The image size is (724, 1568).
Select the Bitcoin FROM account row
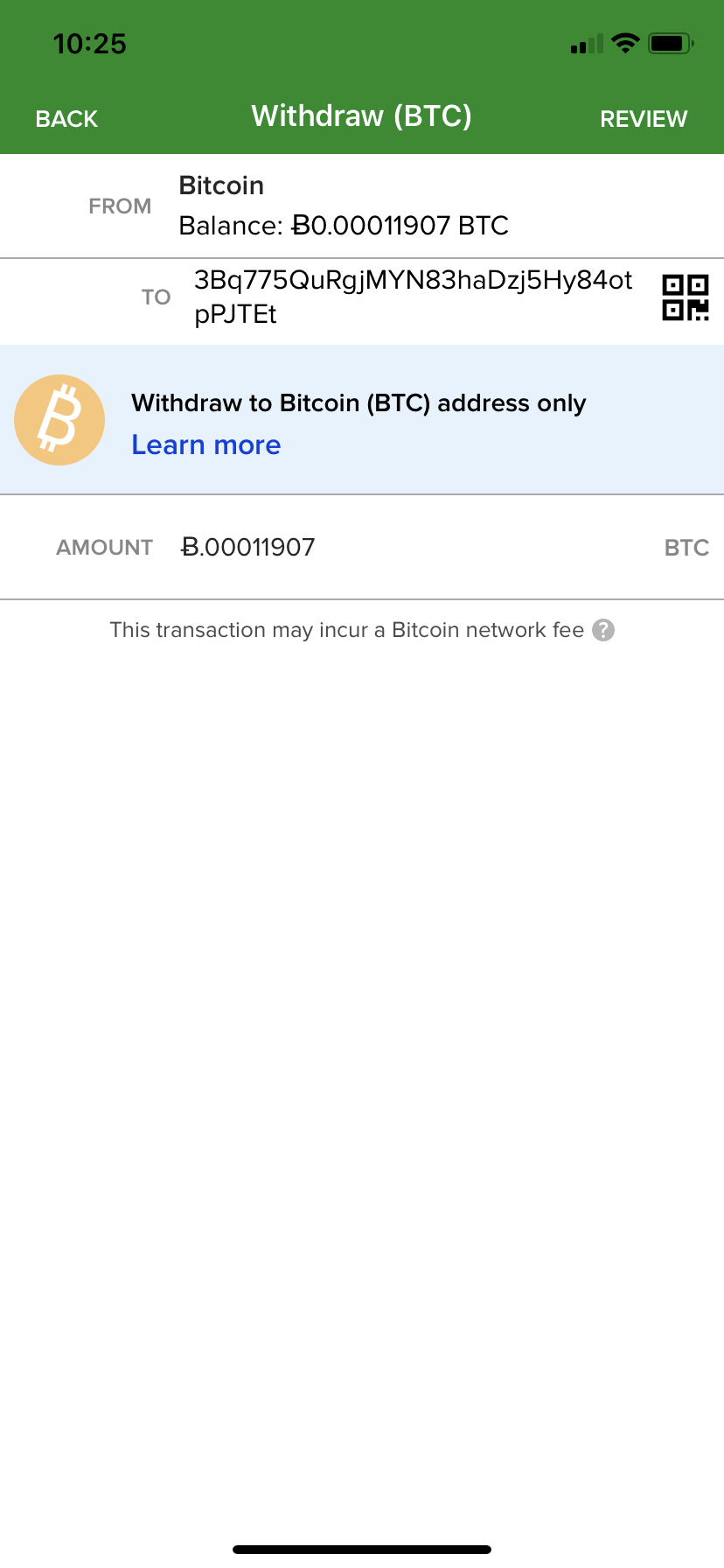pyautogui.click(x=362, y=206)
